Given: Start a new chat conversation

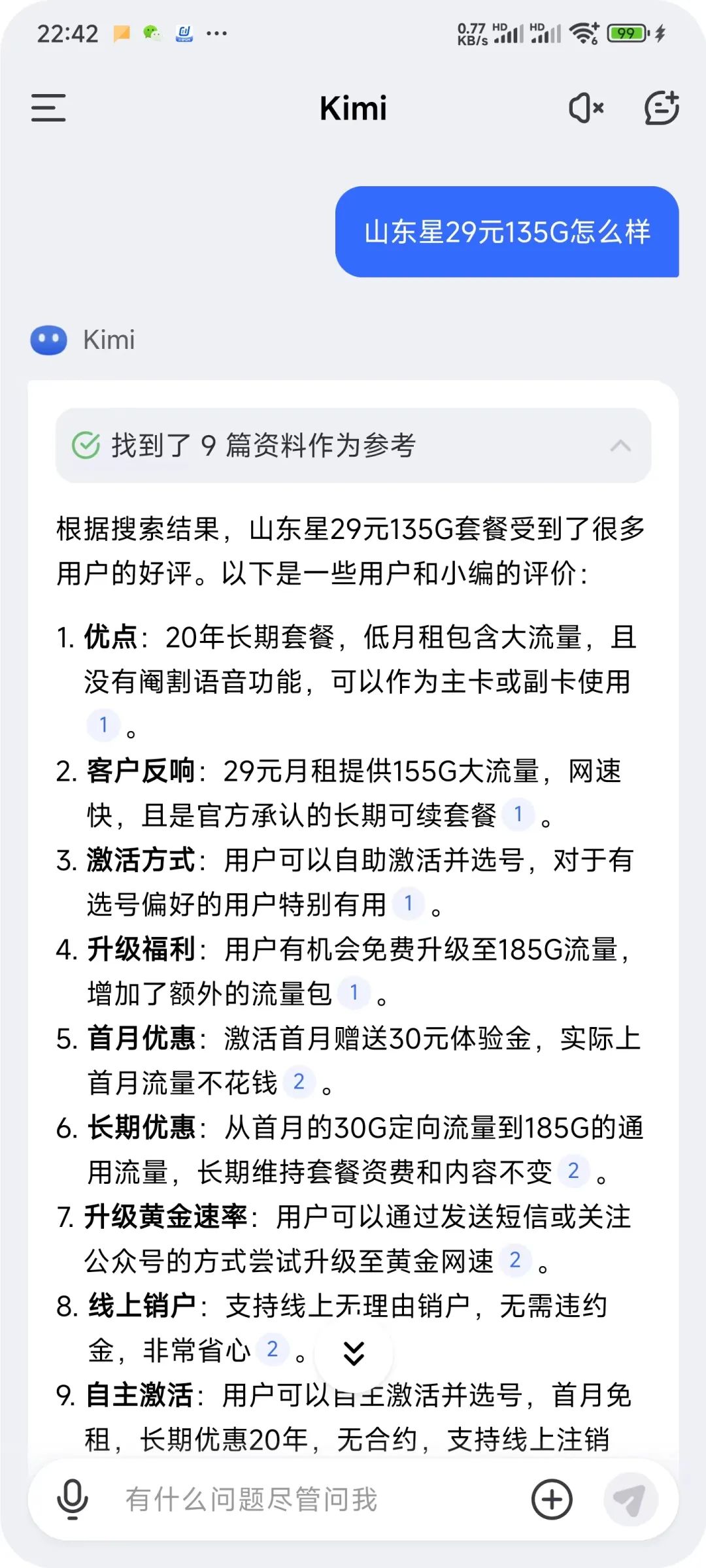Looking at the screenshot, I should pyautogui.click(x=662, y=108).
